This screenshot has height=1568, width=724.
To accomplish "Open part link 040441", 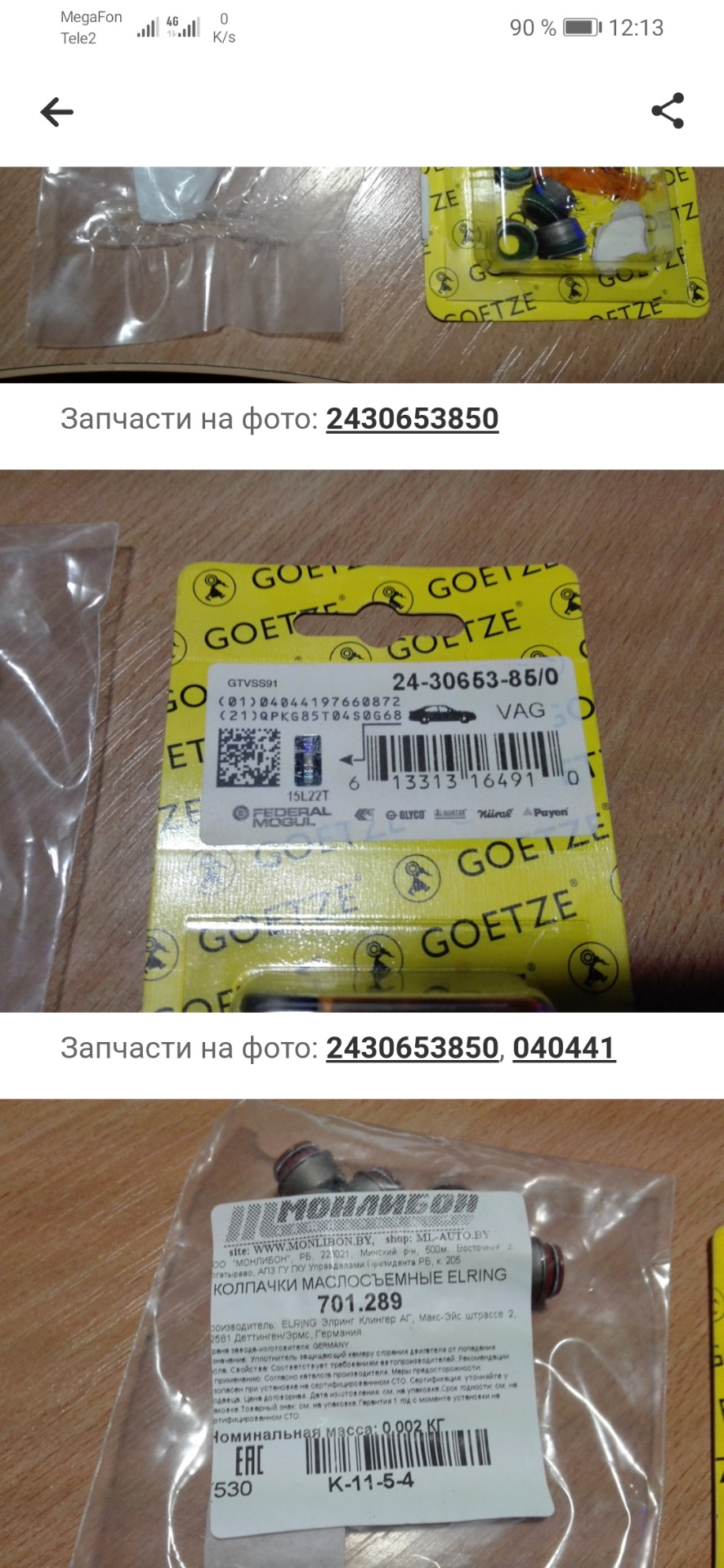I will coord(564,1048).
